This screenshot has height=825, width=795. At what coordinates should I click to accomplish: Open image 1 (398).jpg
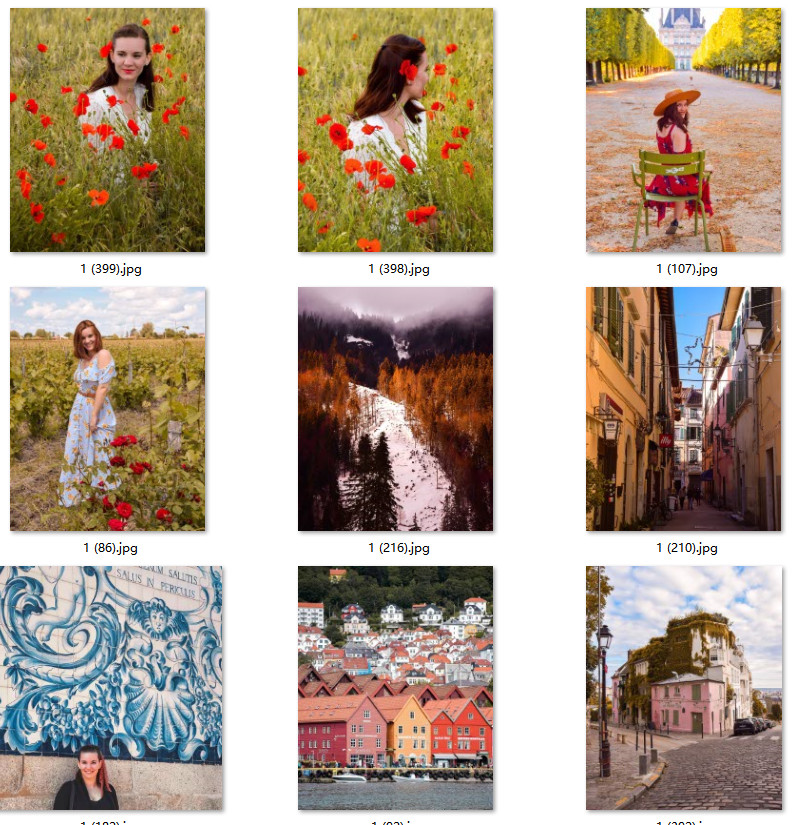[395, 130]
